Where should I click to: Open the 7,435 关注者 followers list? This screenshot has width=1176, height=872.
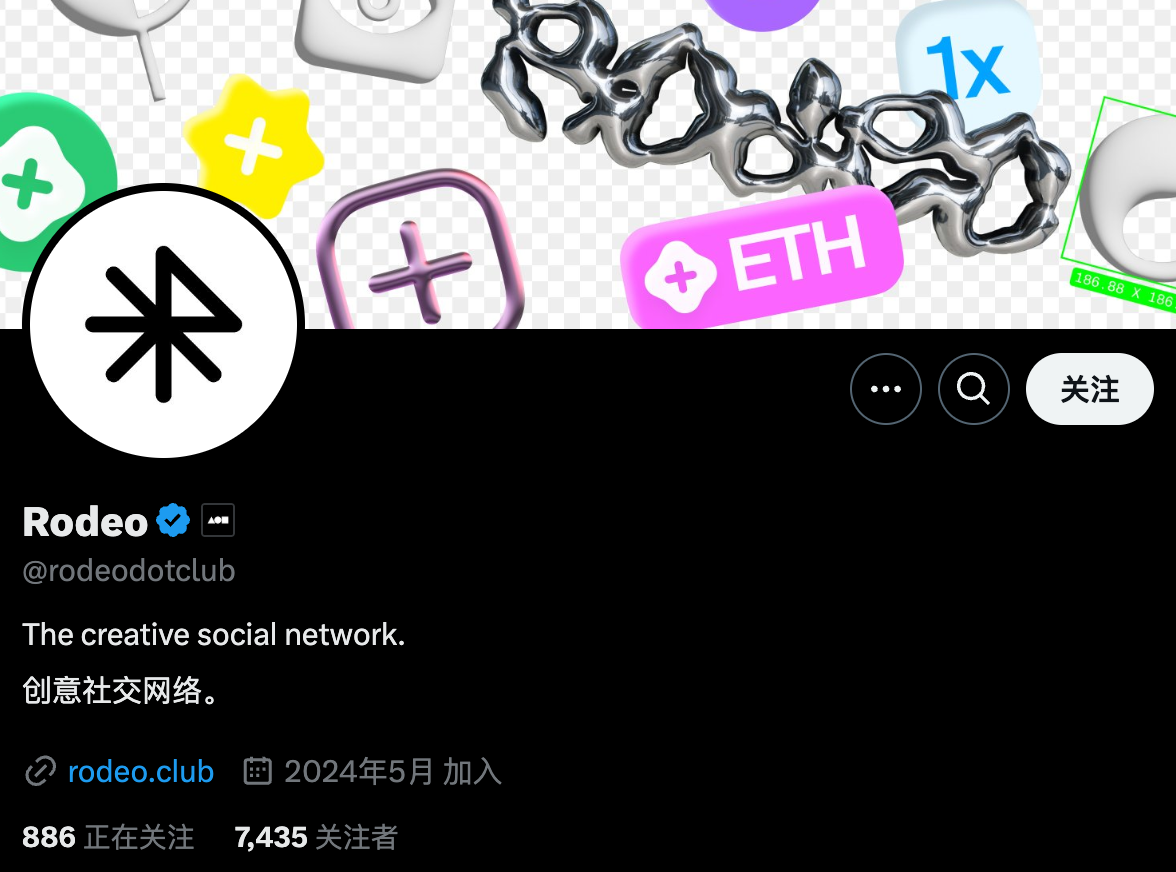click(x=316, y=837)
